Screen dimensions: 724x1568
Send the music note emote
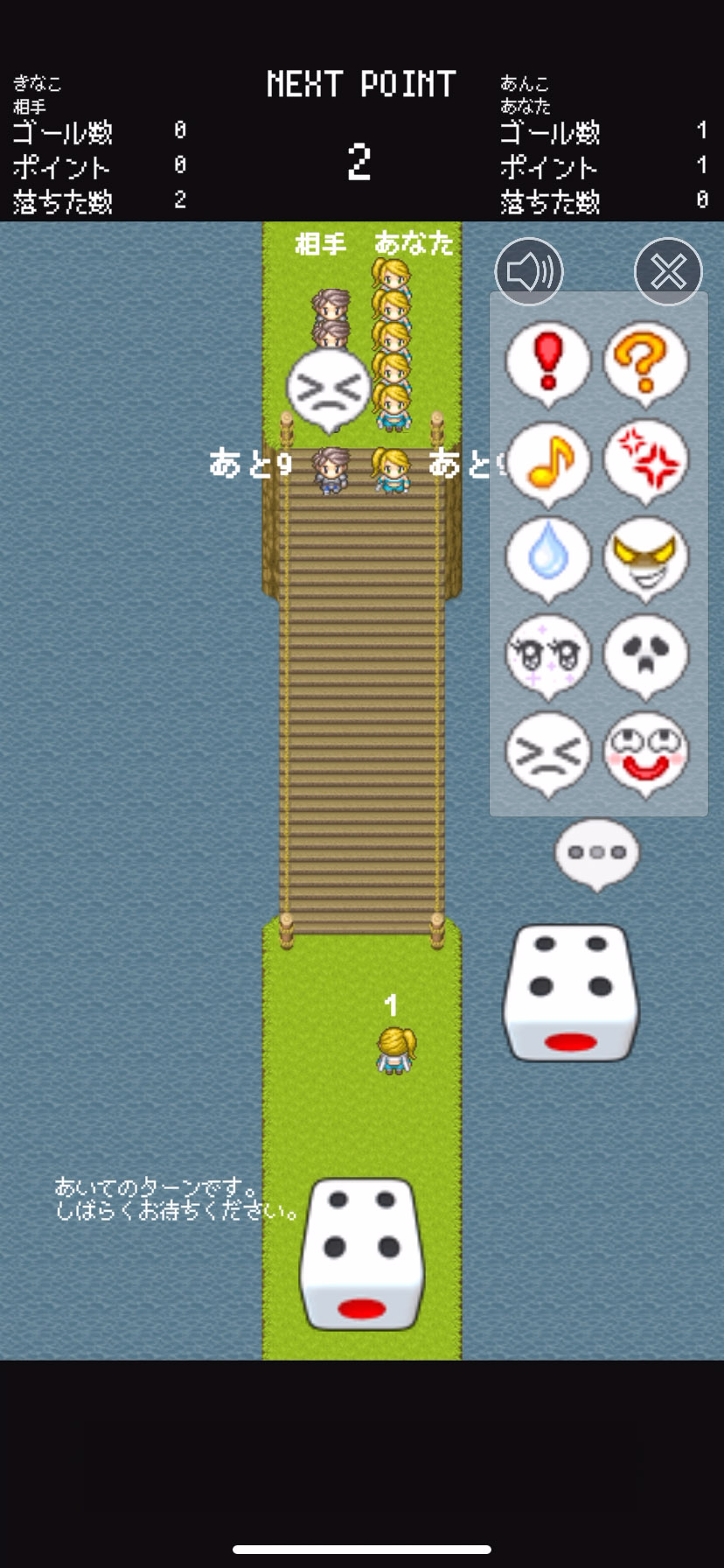point(548,461)
